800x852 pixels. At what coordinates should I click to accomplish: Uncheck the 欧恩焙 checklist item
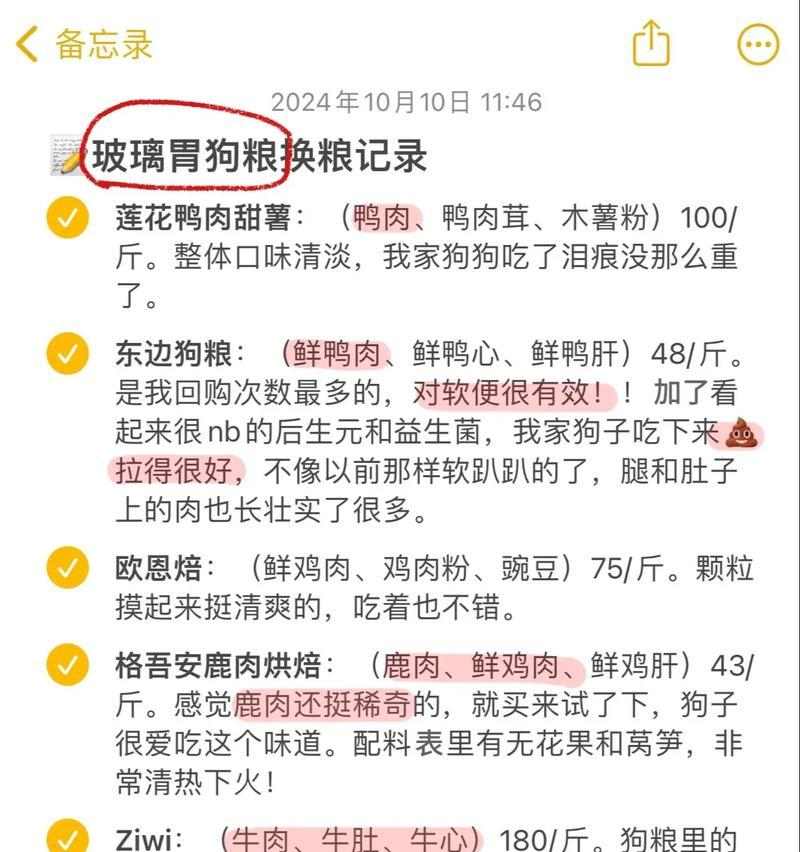tap(69, 565)
